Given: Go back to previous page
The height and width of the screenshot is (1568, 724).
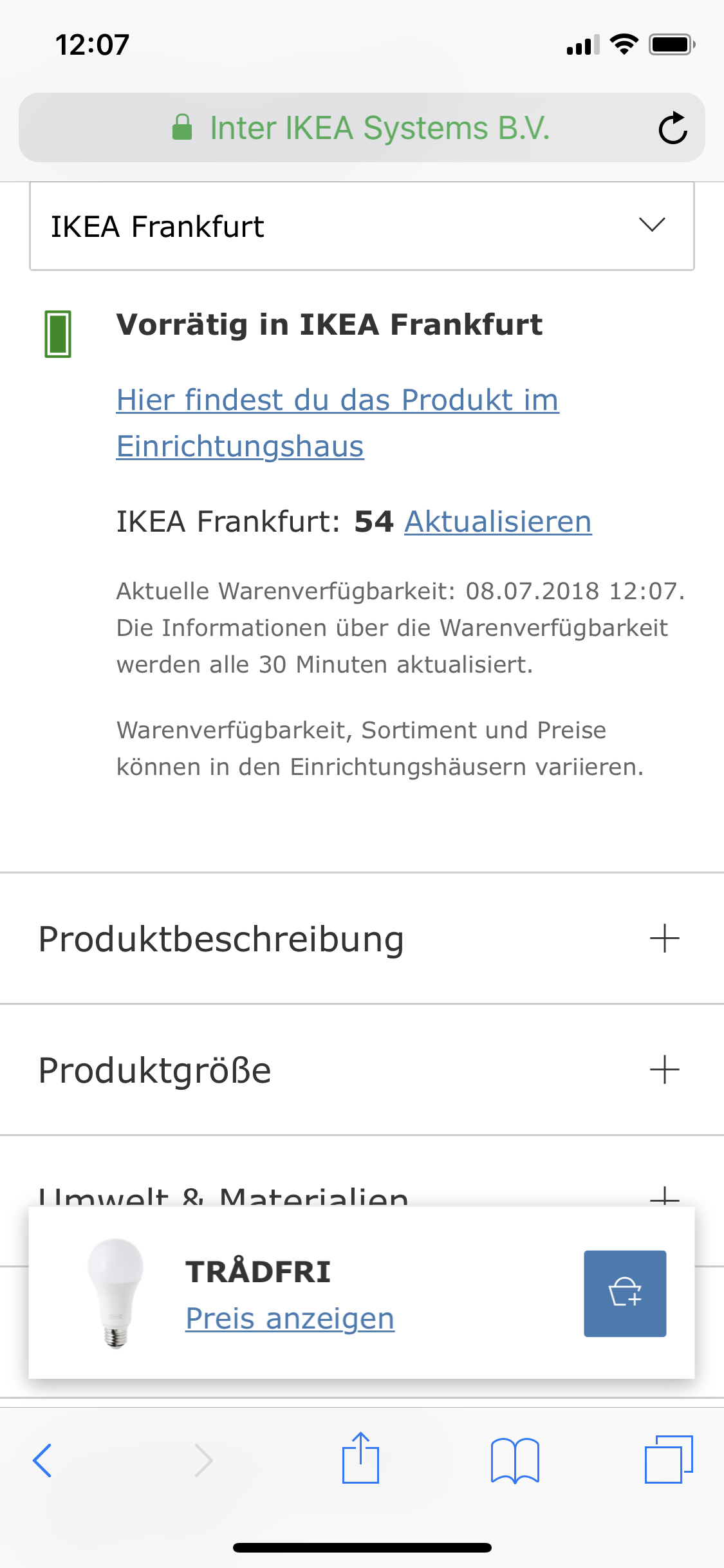Looking at the screenshot, I should (42, 1460).
